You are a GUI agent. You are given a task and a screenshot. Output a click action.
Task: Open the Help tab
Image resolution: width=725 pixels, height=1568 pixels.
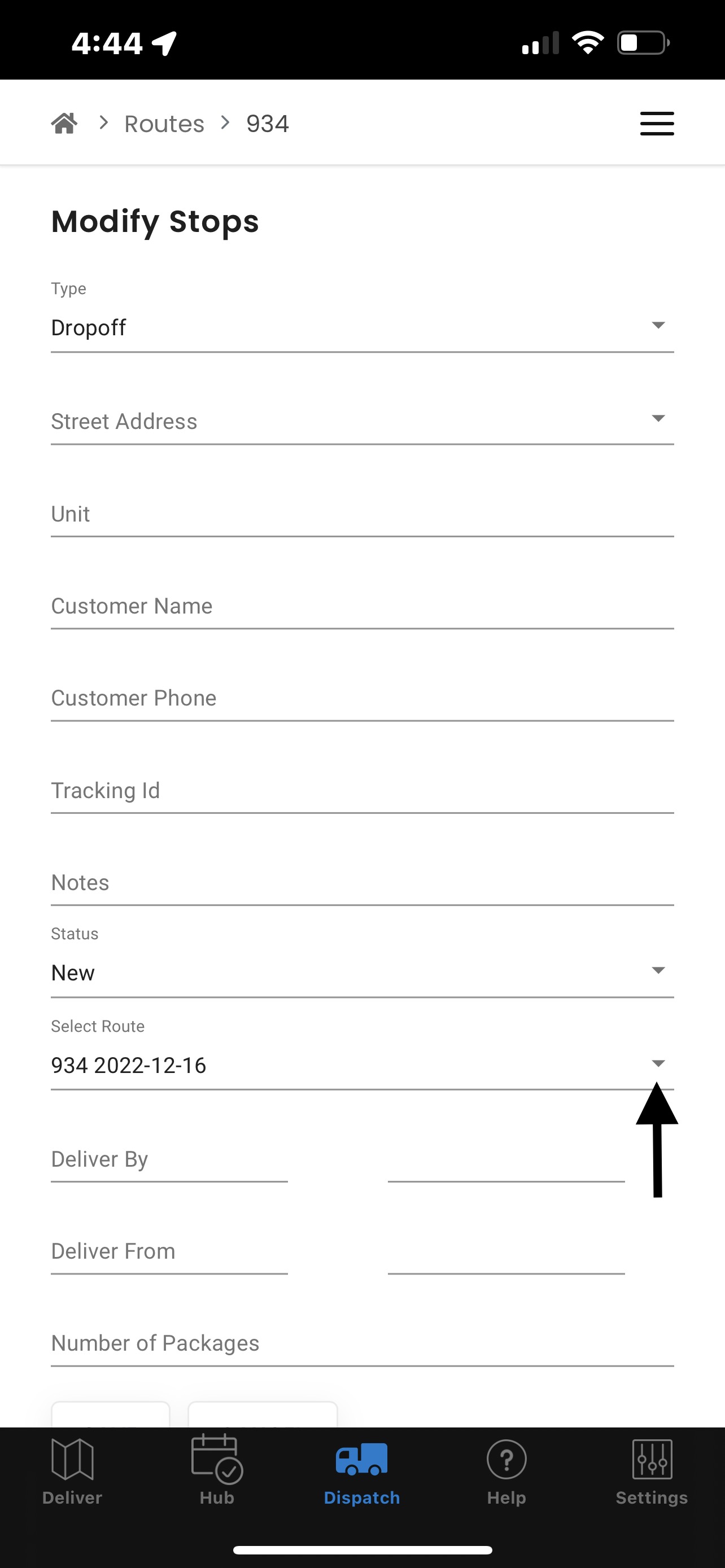coord(506,1472)
